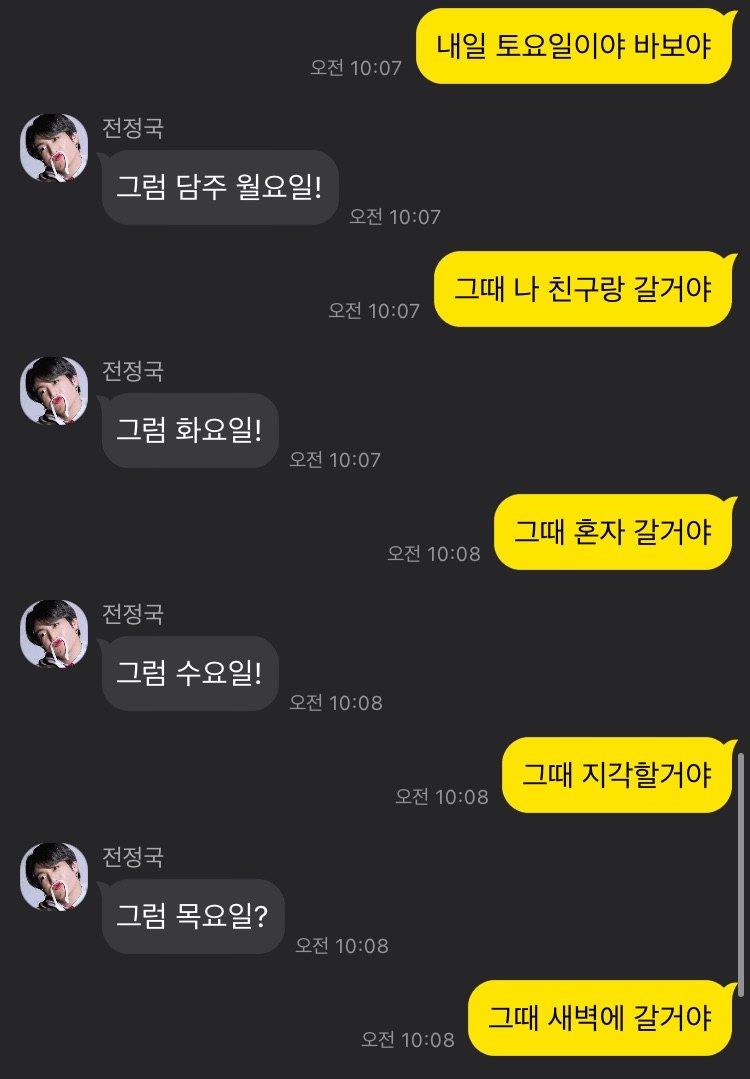Select 전정국's avatar beside '그럼 목요일?'
The image size is (750, 1079).
coord(54,877)
